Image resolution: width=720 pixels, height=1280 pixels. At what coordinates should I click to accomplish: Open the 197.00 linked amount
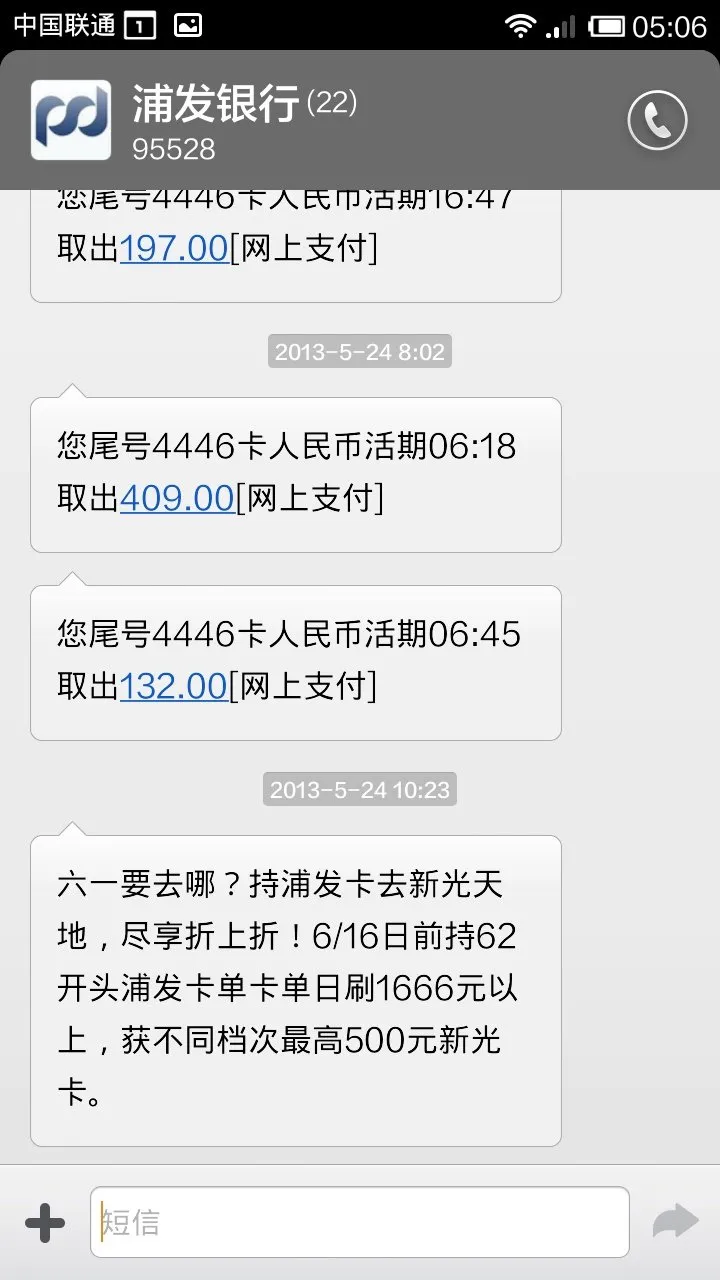[x=174, y=249]
